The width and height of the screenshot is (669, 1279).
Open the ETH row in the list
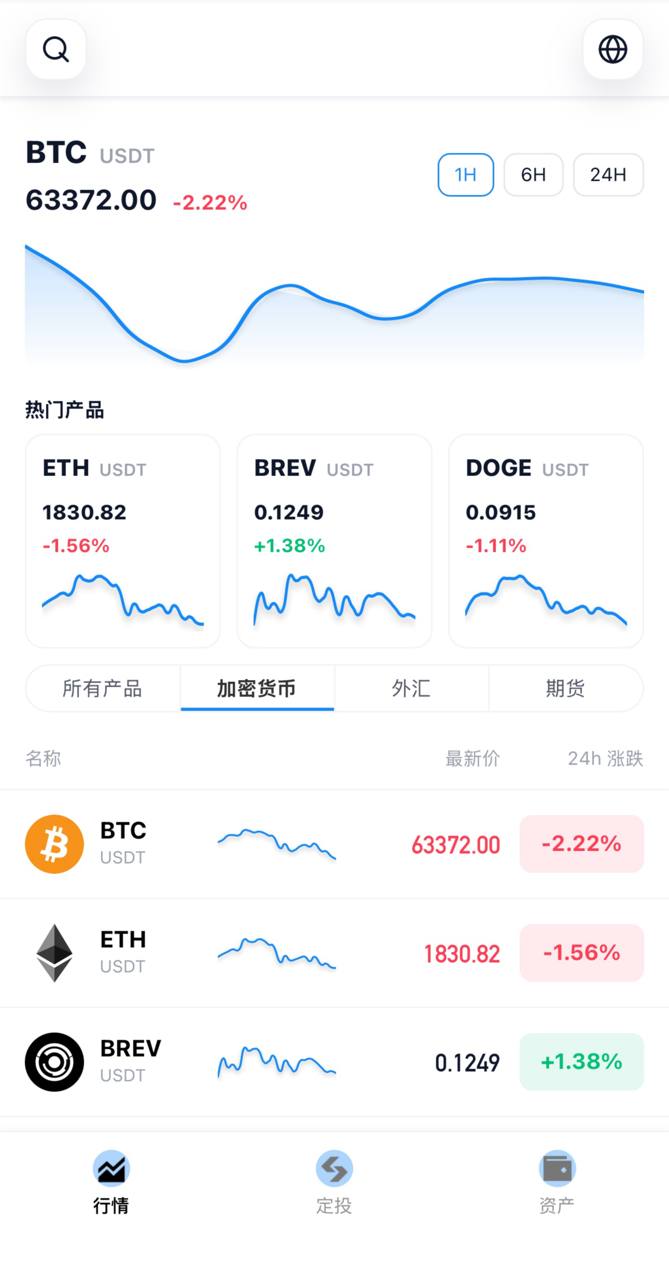coord(334,953)
